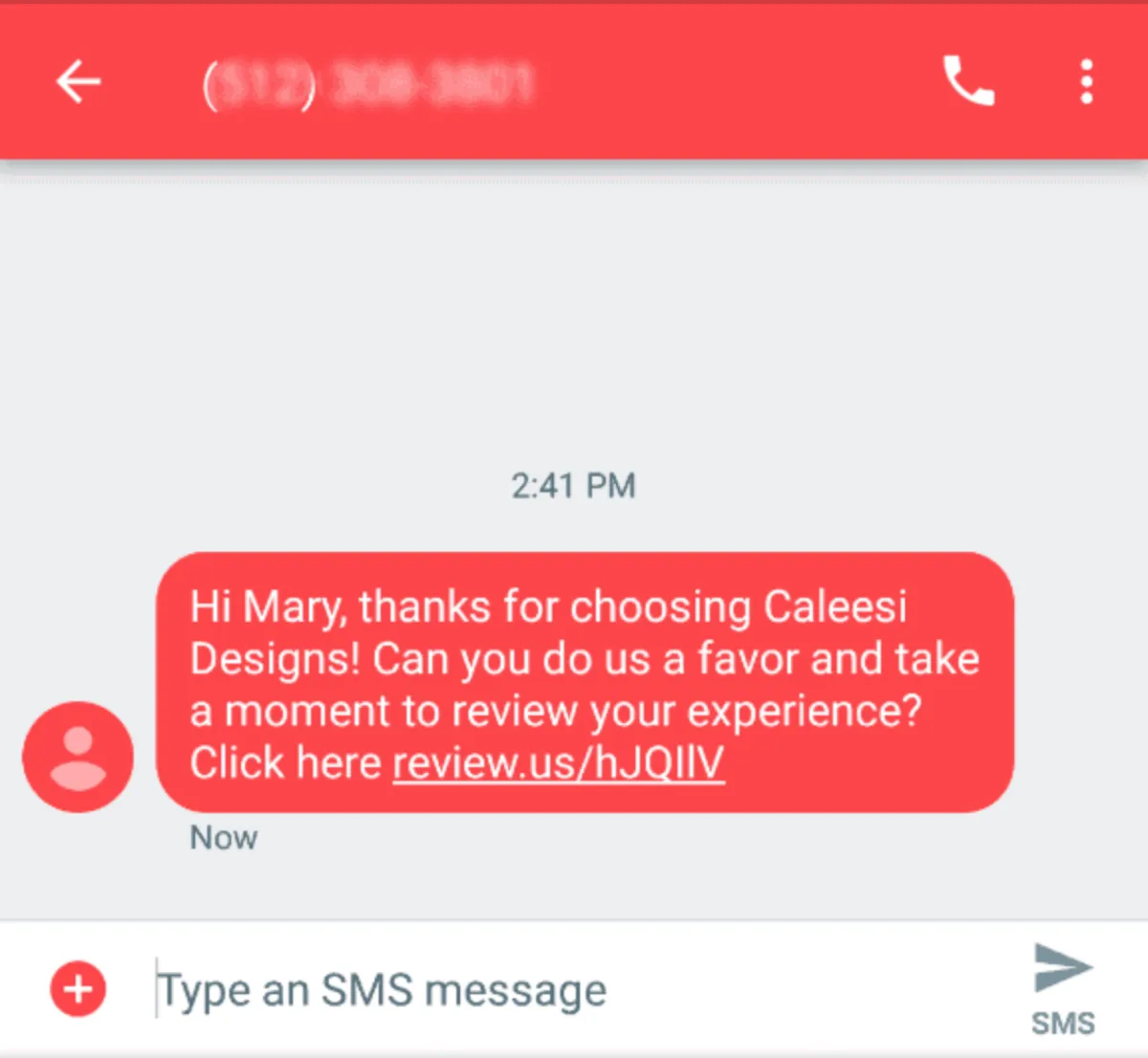Open the three-dot overflow menu
The image size is (1148, 1058).
[x=1086, y=81]
